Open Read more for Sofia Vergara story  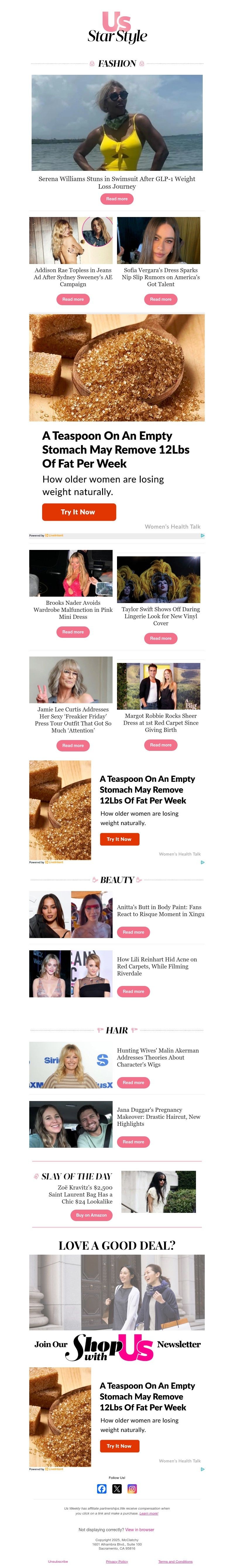[160, 299]
